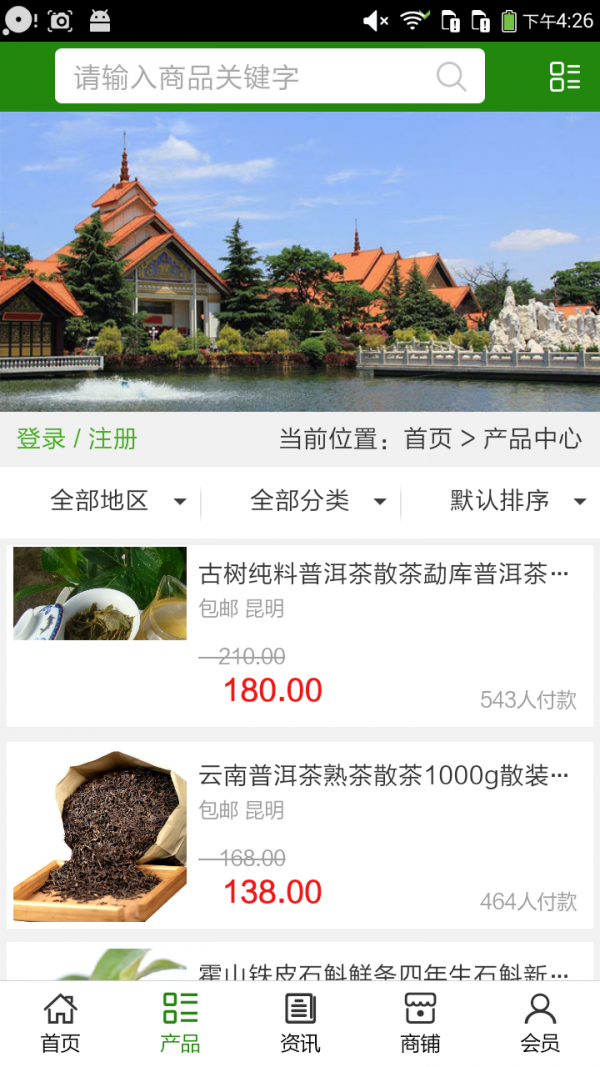Switch to the 会员 tab
600x1067 pixels.
[540, 1023]
